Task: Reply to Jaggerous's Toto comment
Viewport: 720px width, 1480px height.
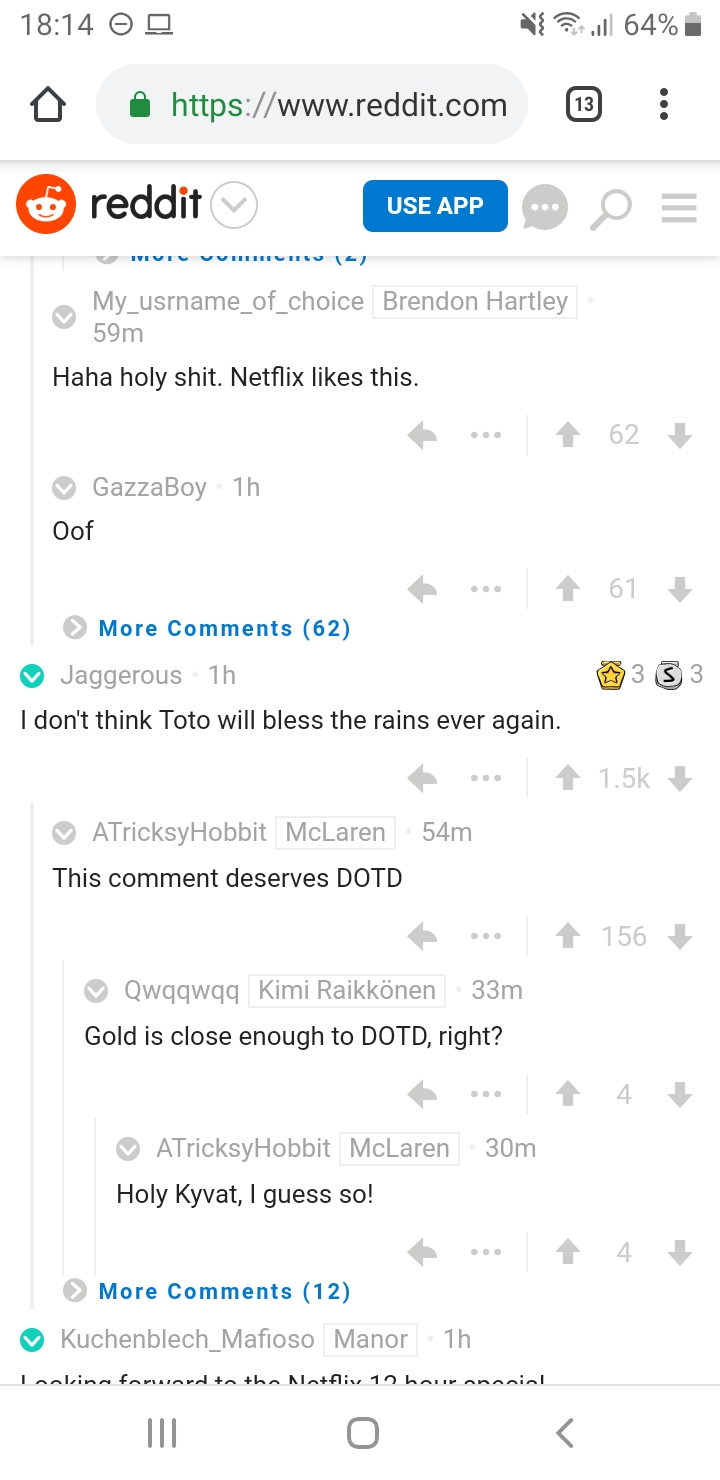Action: click(423, 778)
